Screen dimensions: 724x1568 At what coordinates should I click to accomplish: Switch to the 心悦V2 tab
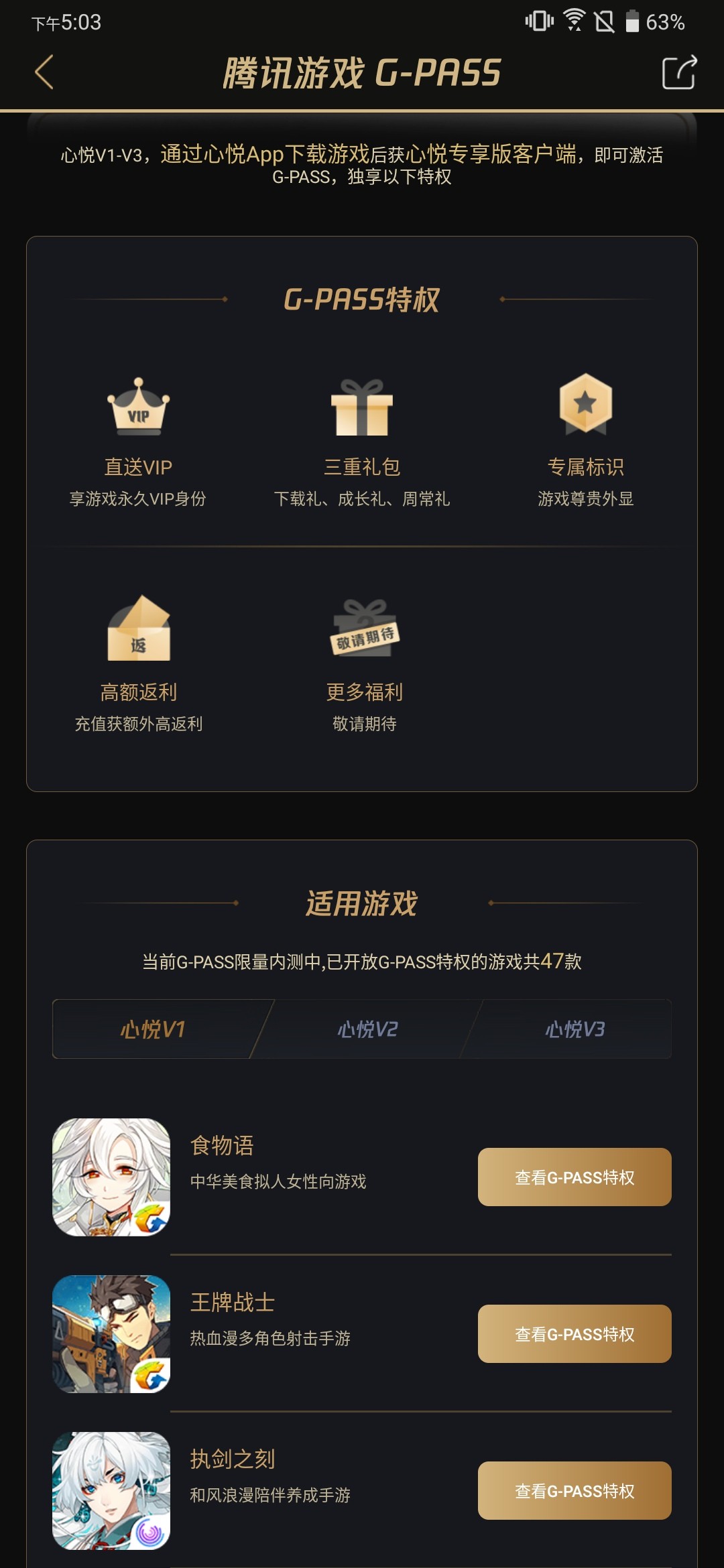pos(367,1029)
